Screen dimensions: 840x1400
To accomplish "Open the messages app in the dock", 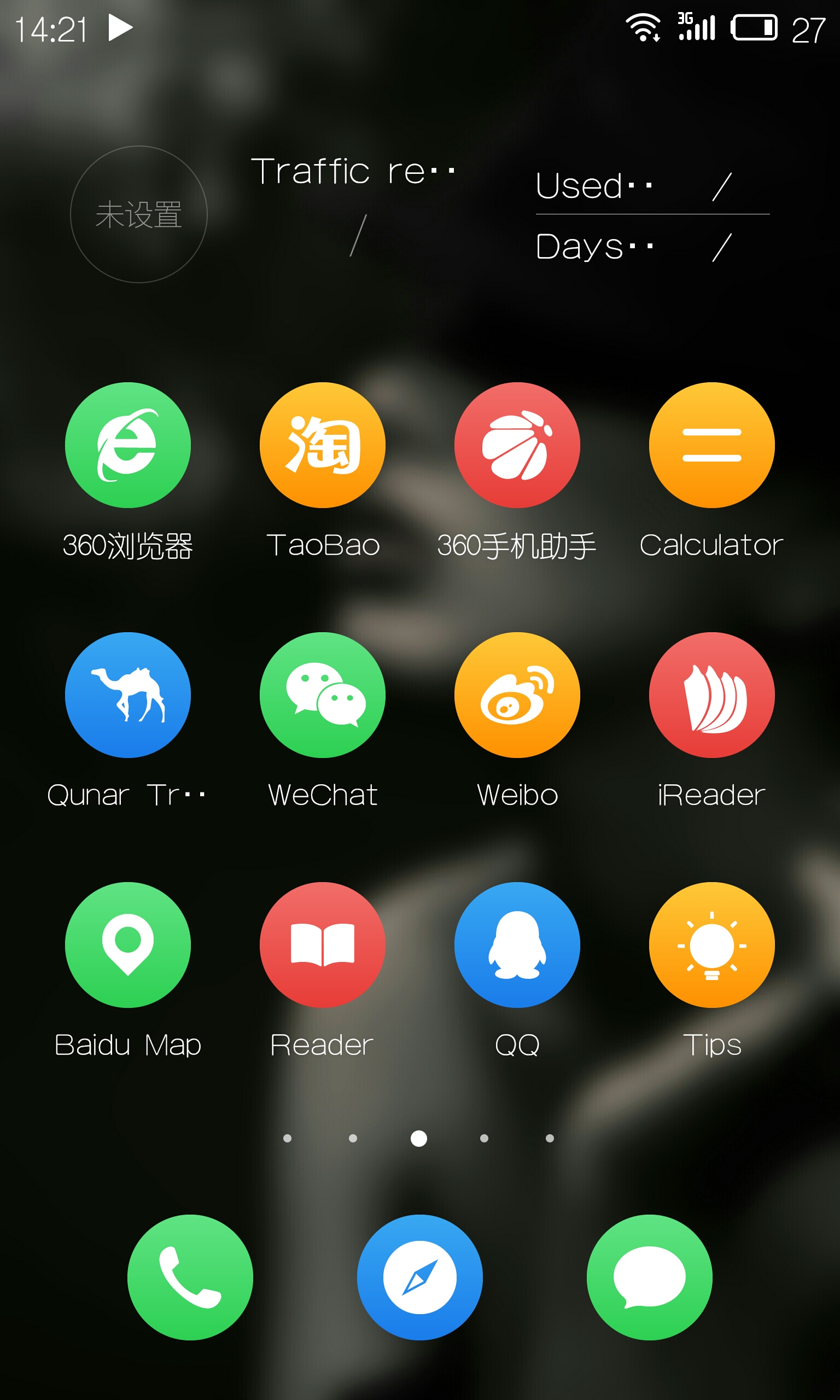I will 649,1277.
